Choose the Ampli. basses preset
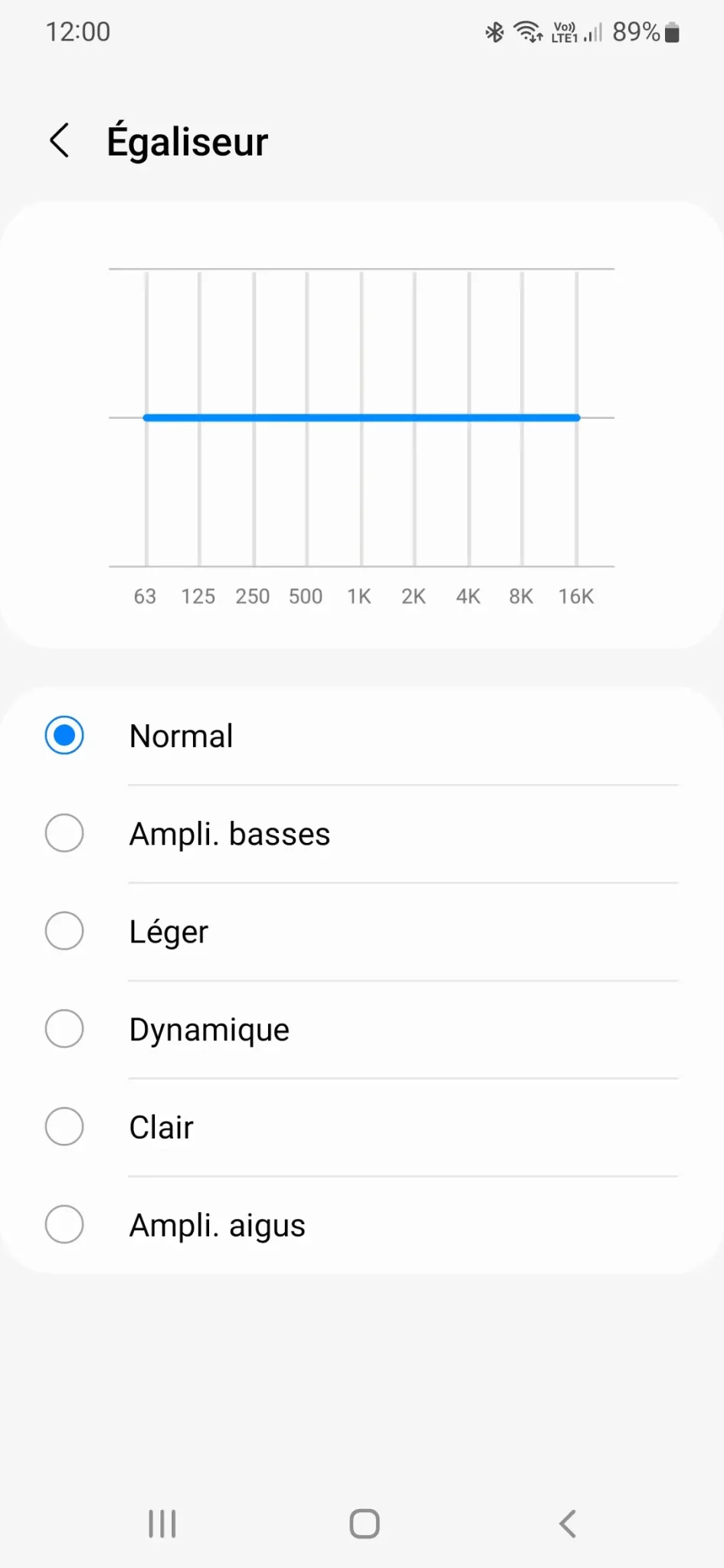The height and width of the screenshot is (1568, 724). [362, 834]
